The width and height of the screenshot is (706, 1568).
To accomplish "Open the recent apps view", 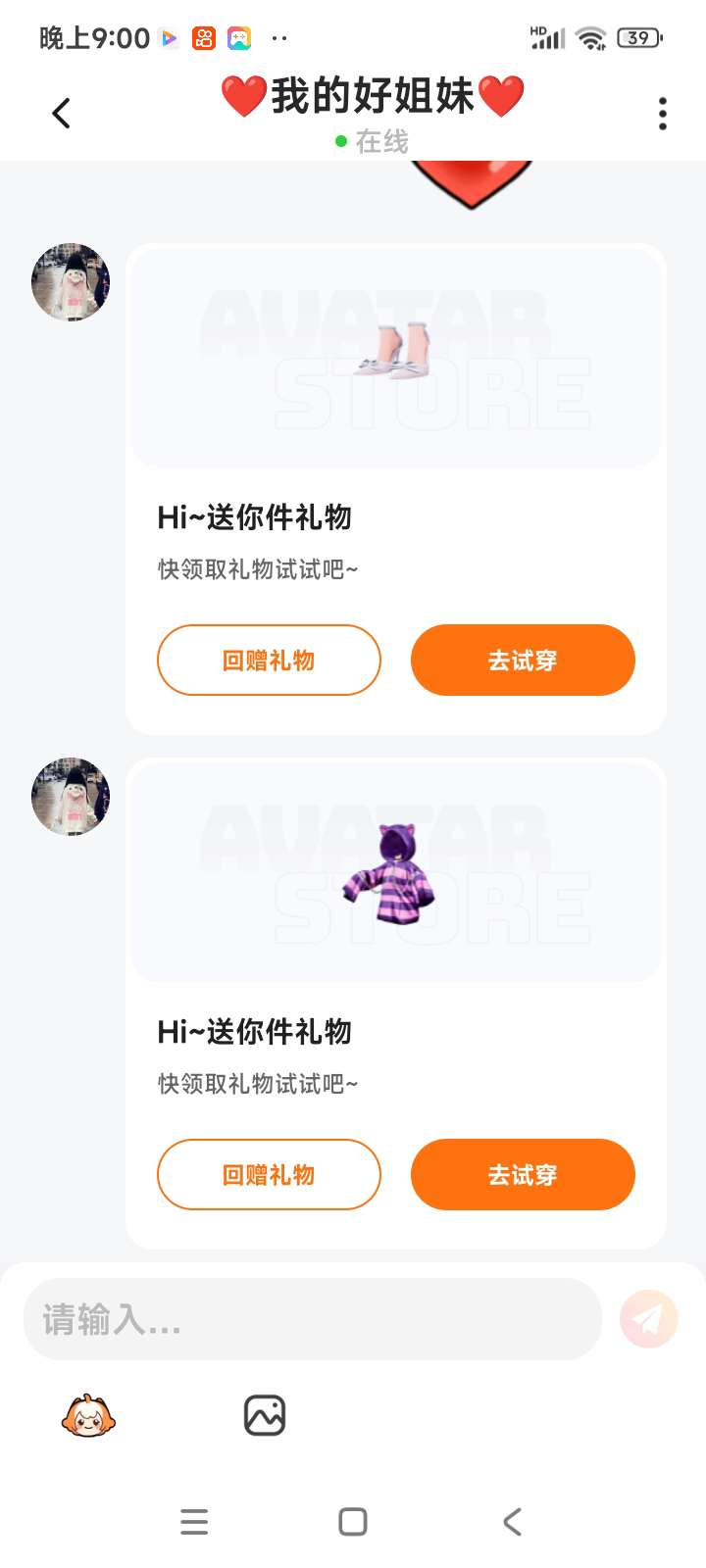I will pos(194,1522).
